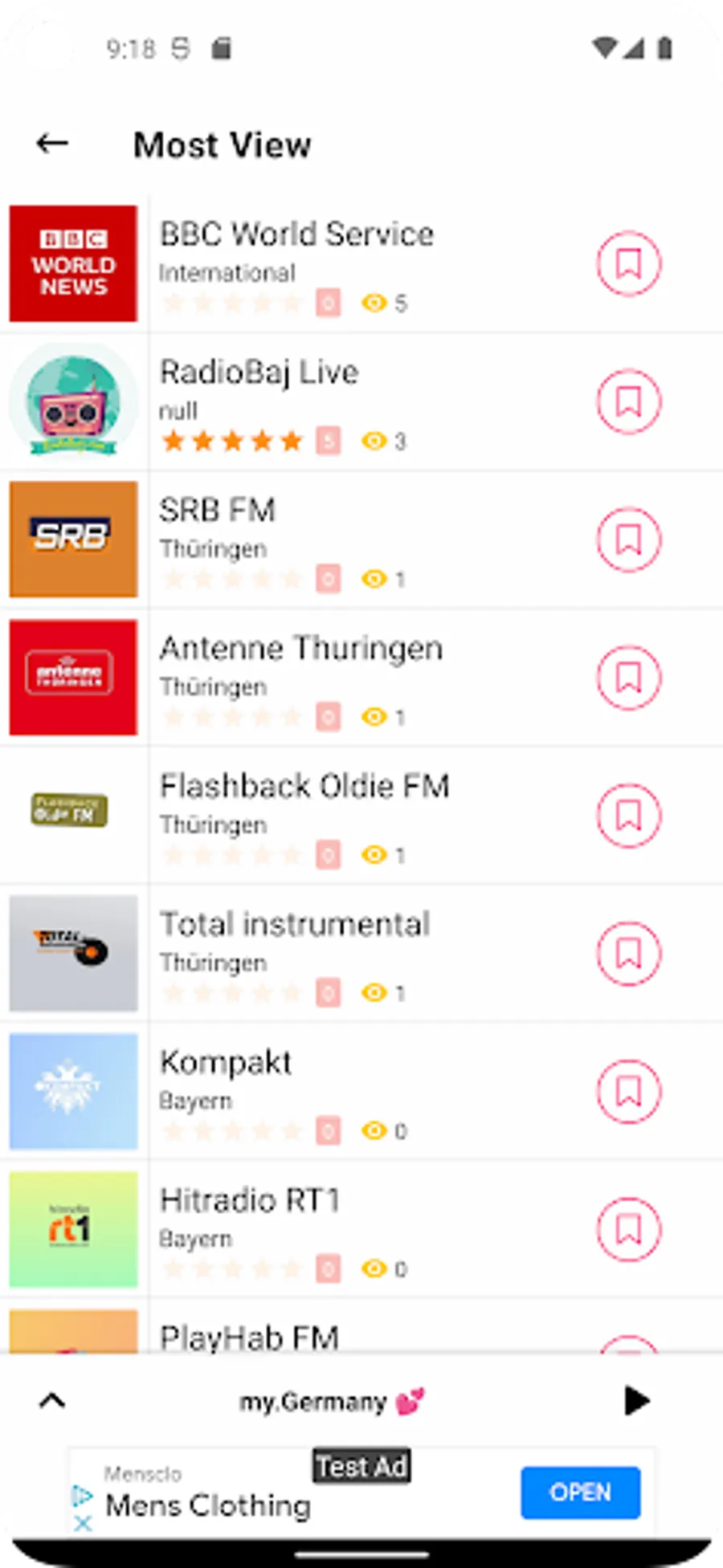
Task: Bookmark Antenne Thuringen
Action: coord(628,678)
